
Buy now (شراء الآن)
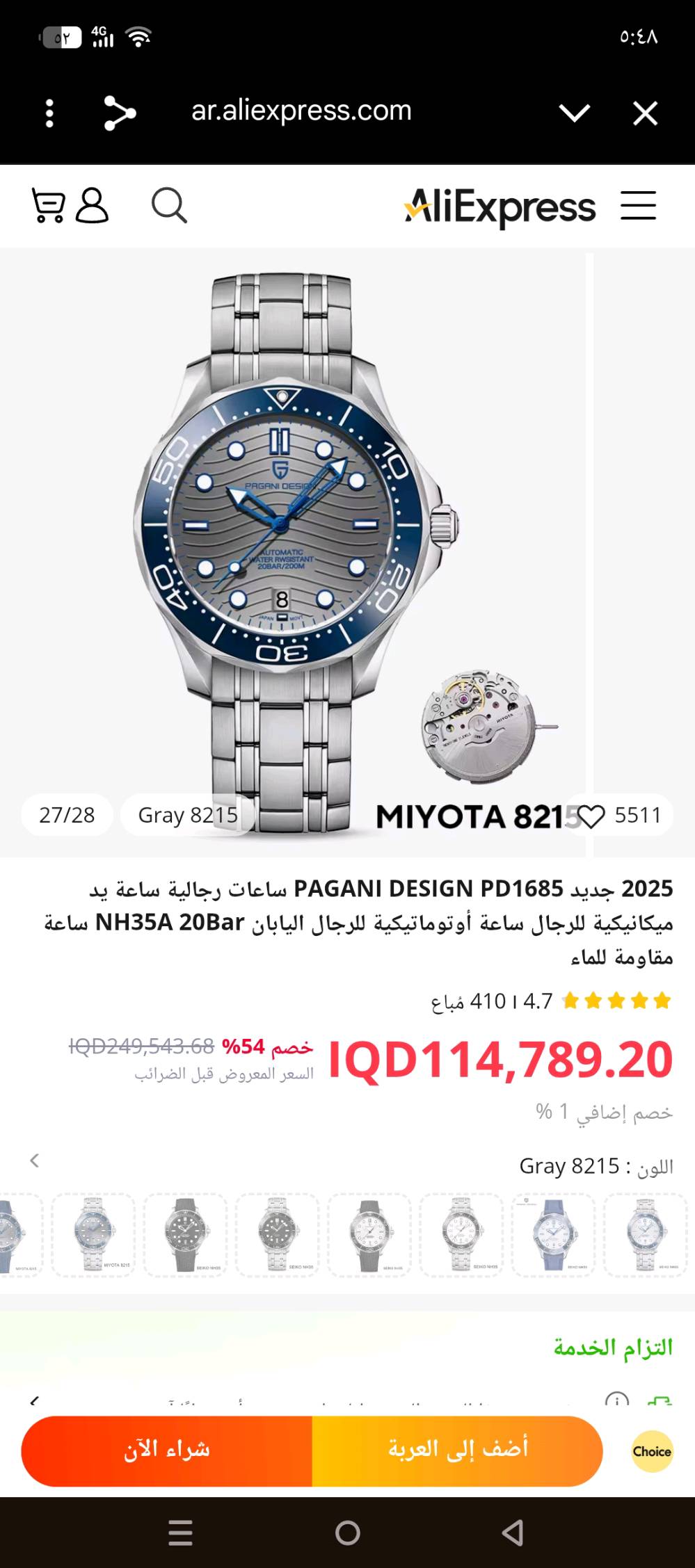167,1451
